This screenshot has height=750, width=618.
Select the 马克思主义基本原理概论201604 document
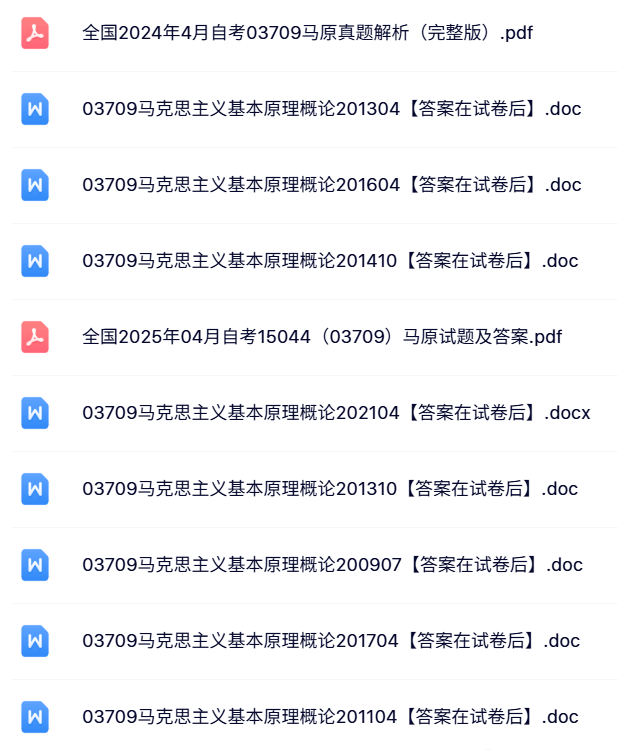[331, 185]
